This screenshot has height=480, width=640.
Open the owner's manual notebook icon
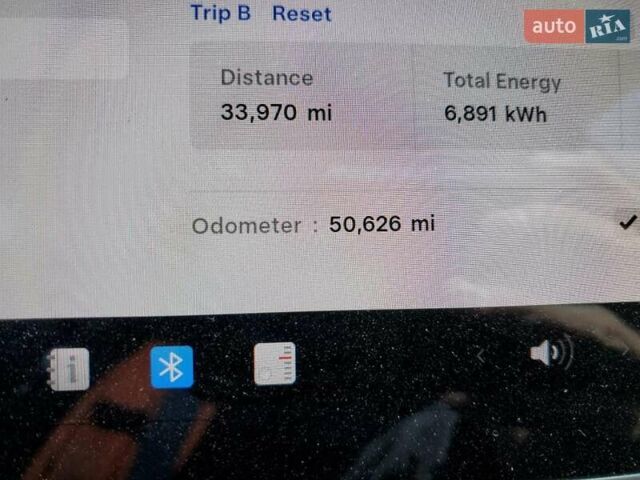[x=68, y=368]
